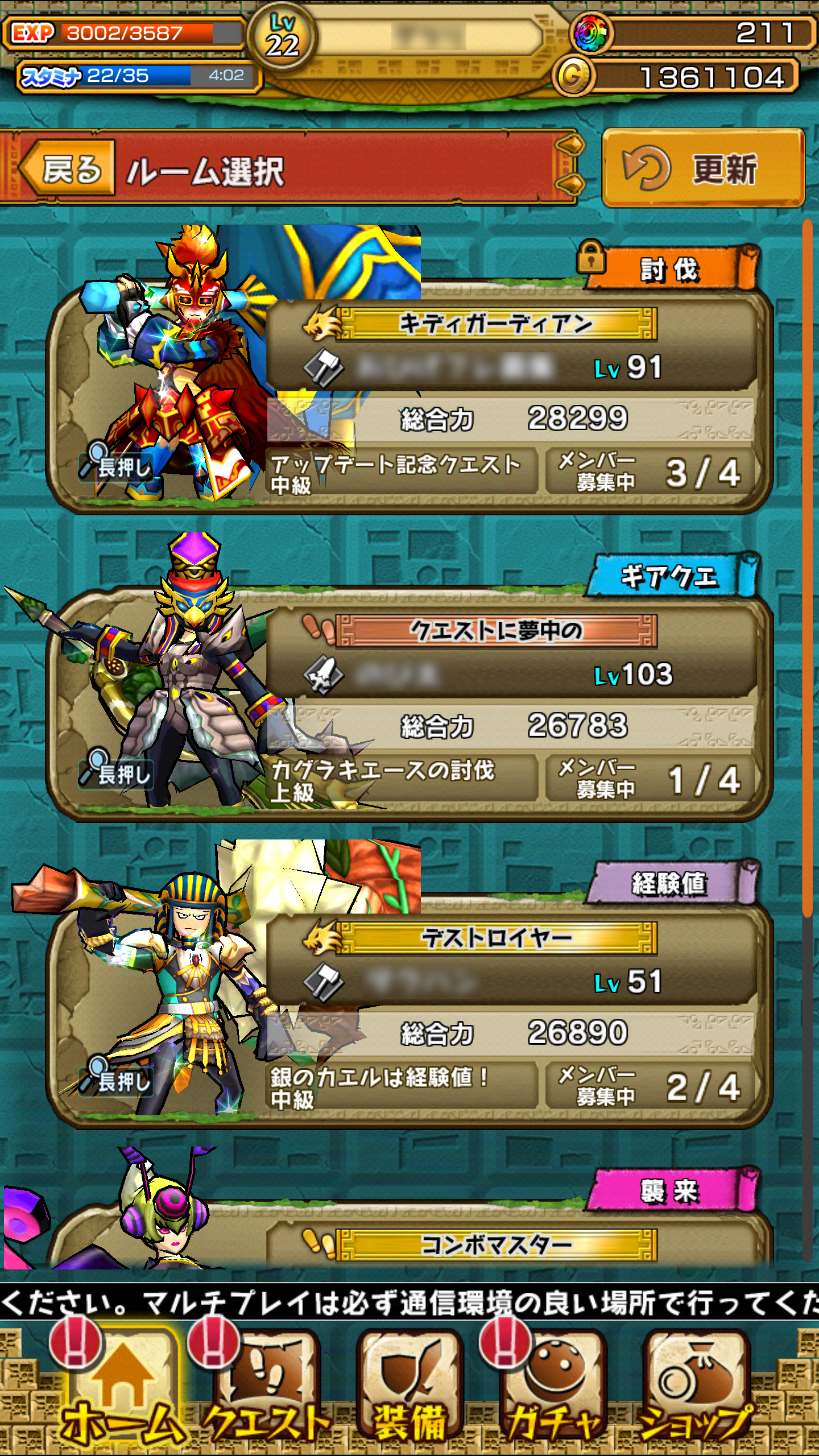Open the ガチャ tab

click(553, 1393)
